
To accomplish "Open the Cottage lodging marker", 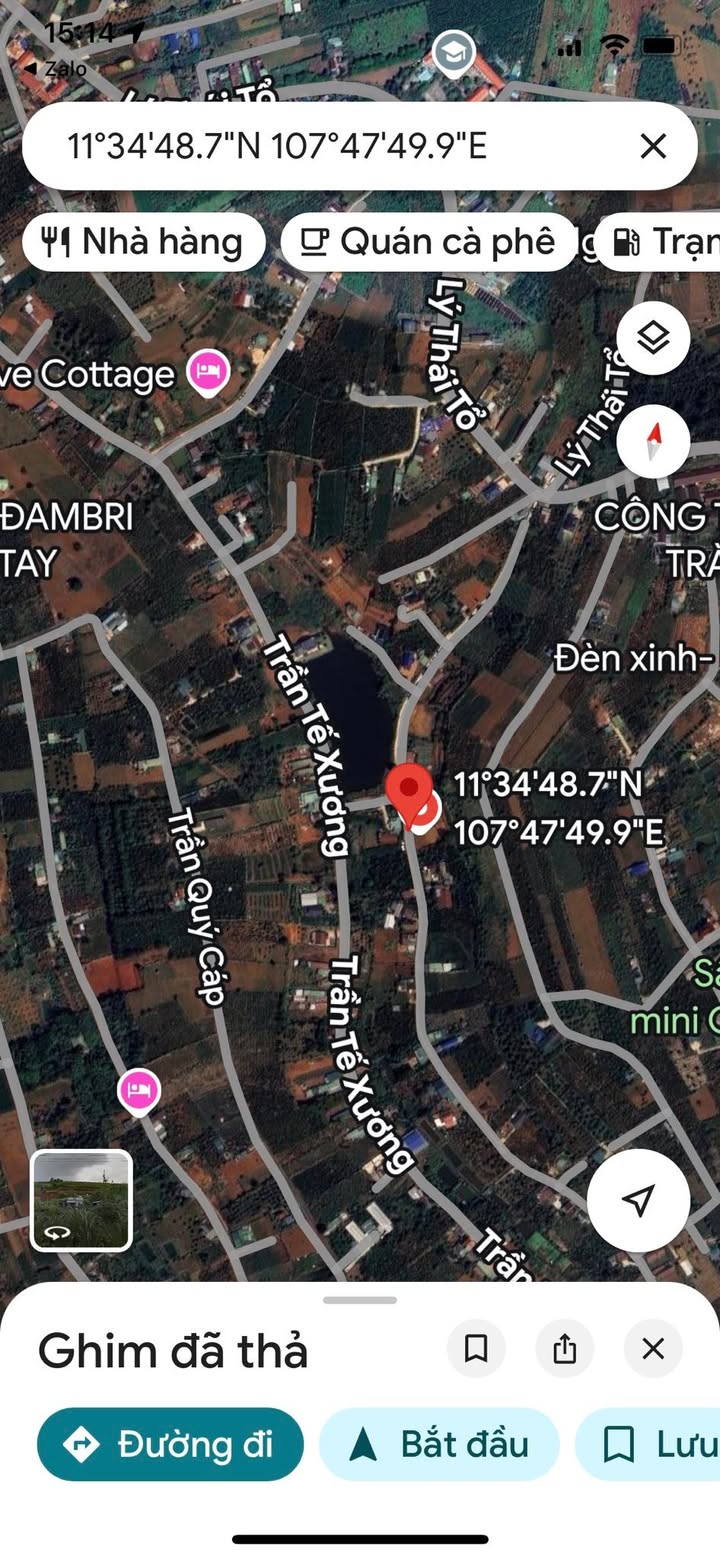I will (x=210, y=373).
